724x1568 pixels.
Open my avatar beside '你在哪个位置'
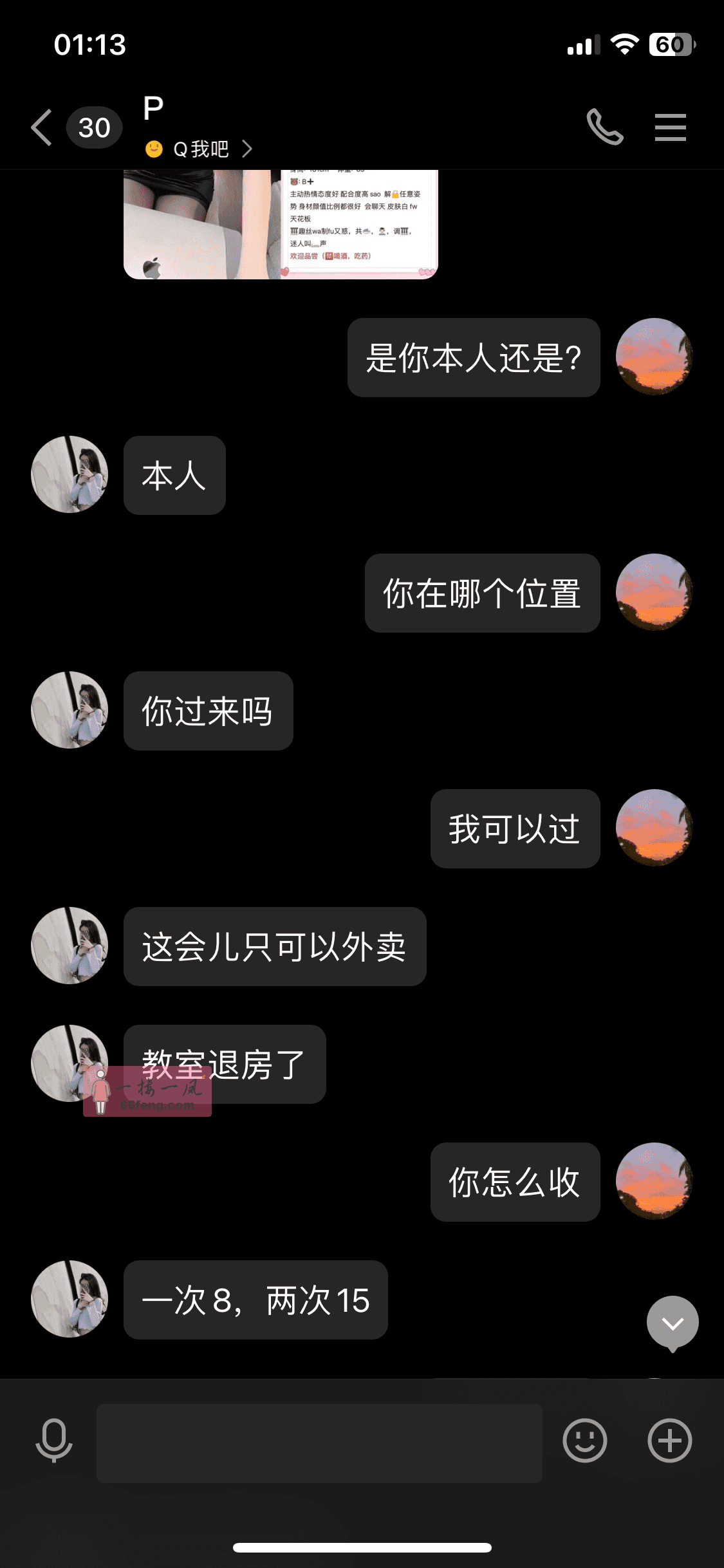654,592
